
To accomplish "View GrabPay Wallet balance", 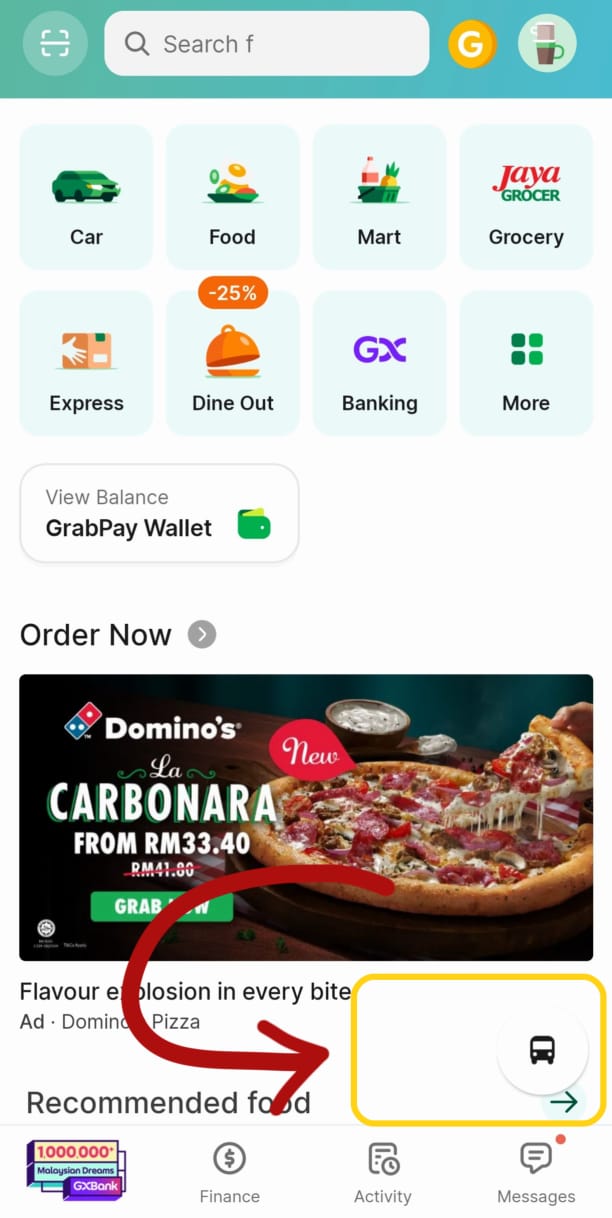I will pos(159,513).
